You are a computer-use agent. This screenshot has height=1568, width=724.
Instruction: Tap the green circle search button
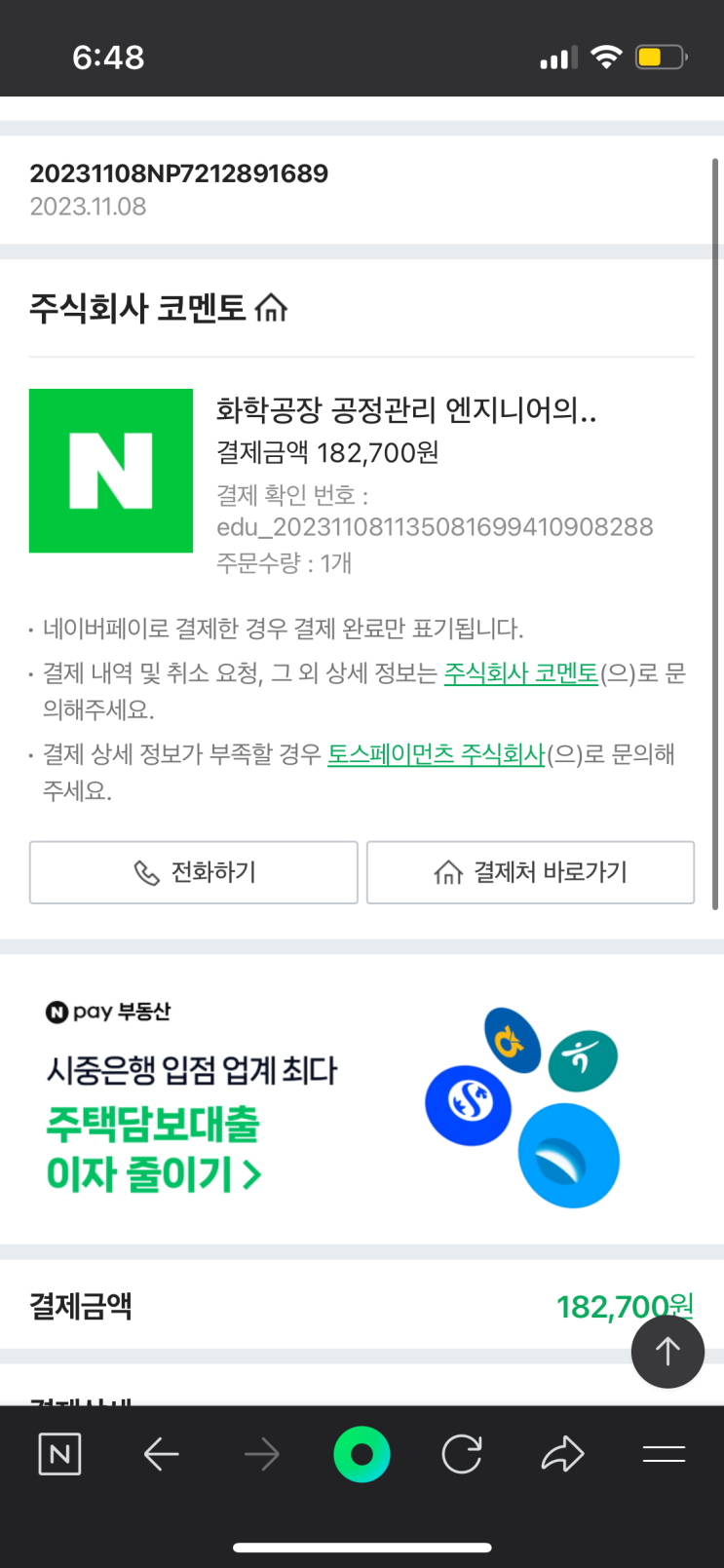click(x=362, y=1455)
